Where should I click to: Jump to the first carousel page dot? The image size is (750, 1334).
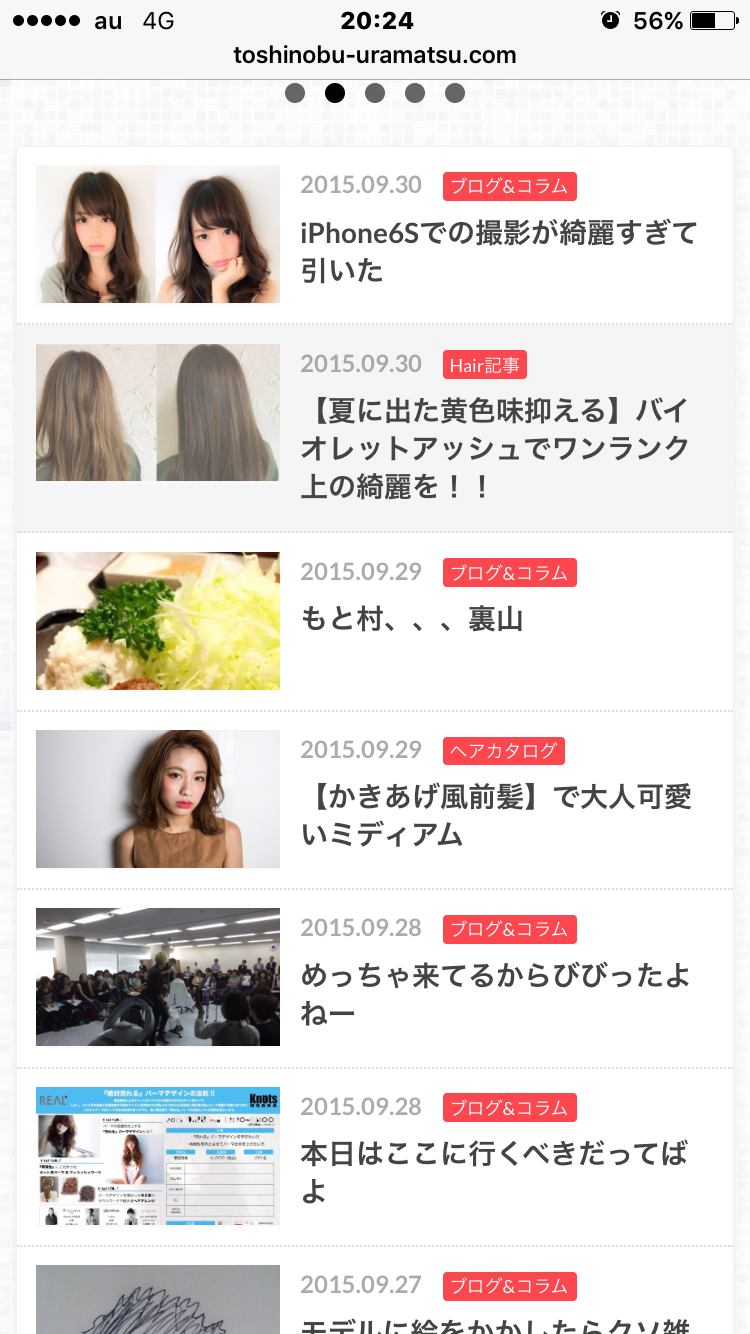[295, 93]
